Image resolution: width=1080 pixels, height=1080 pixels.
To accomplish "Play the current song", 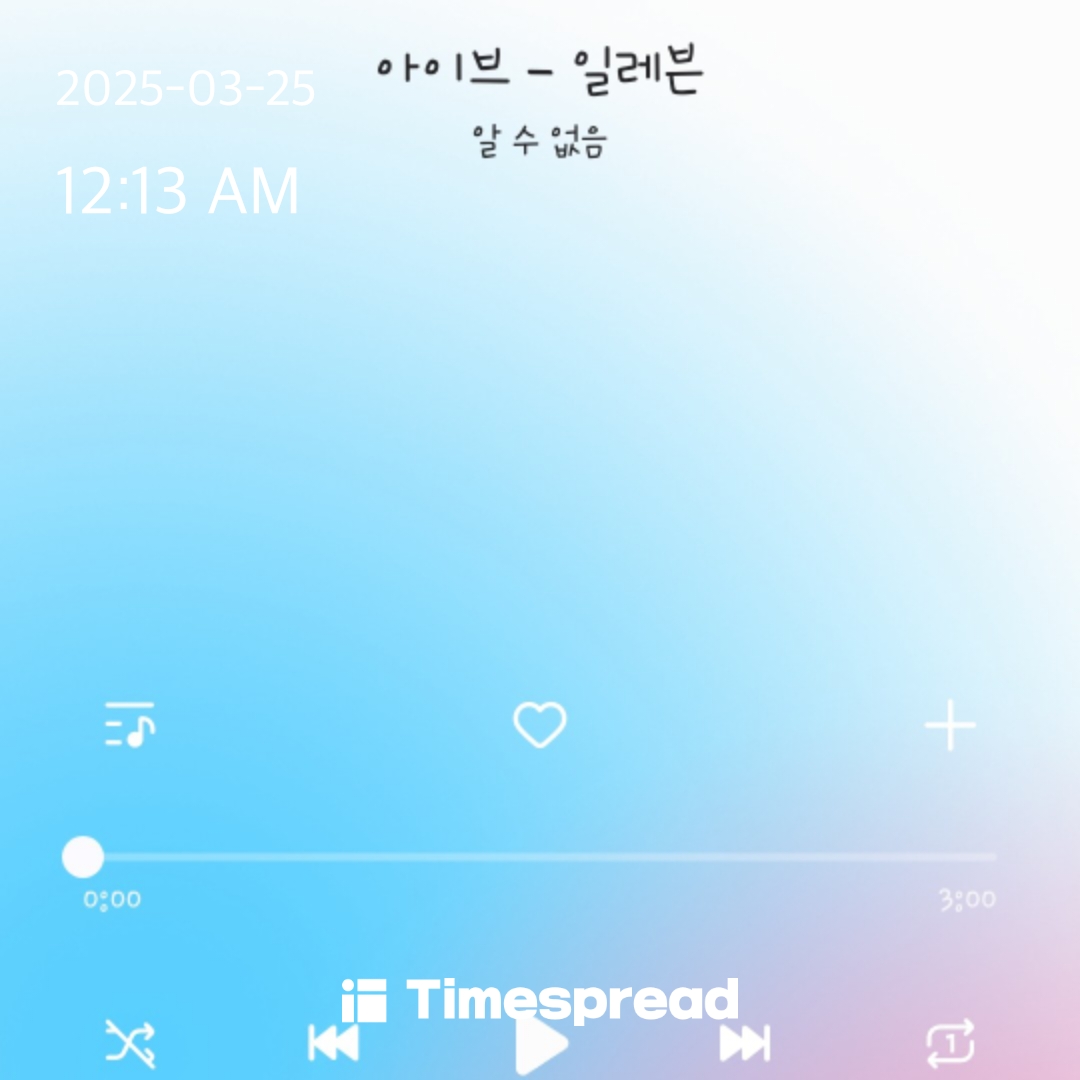I will pyautogui.click(x=541, y=1044).
